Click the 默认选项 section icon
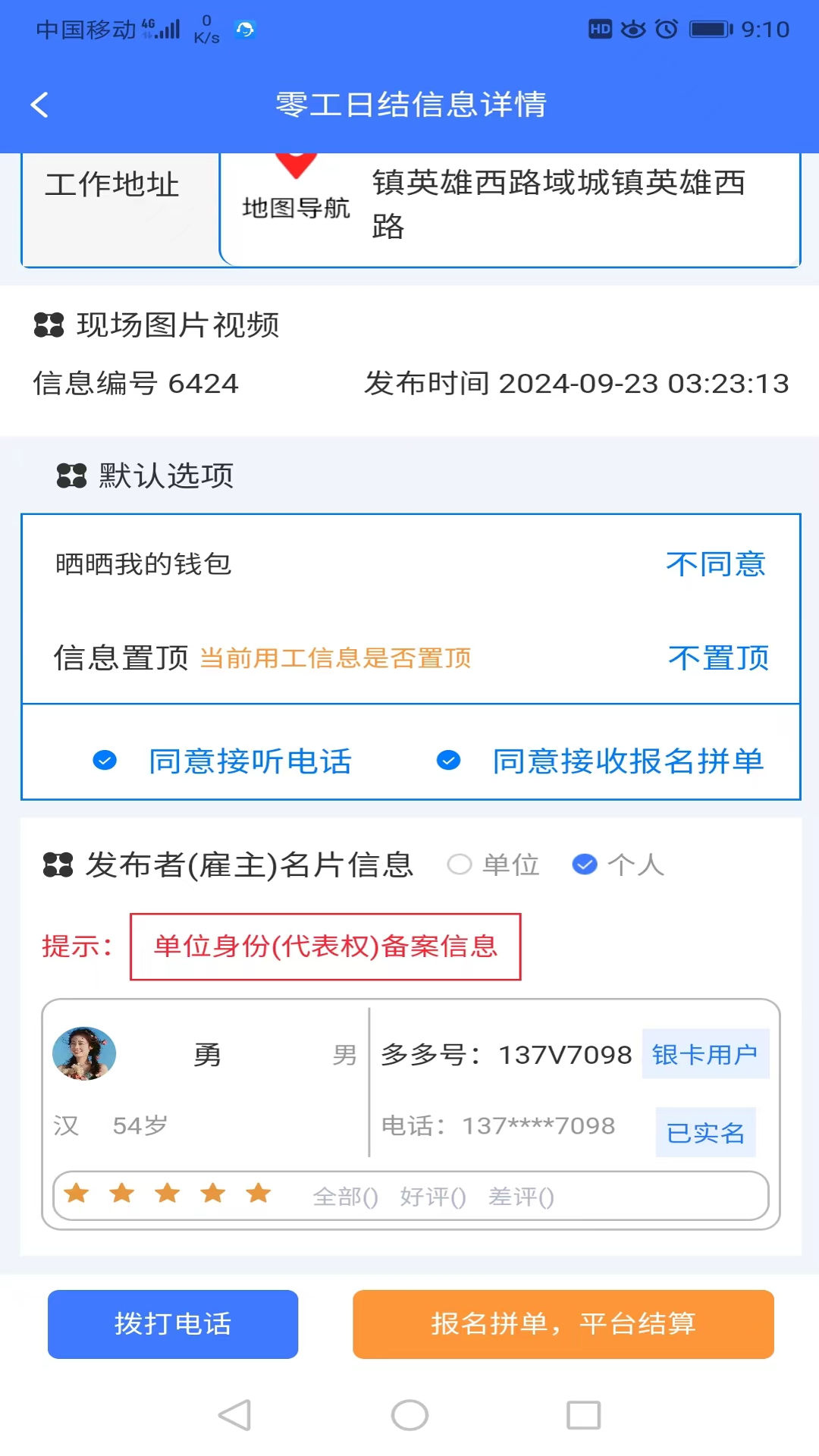Image resolution: width=819 pixels, height=1456 pixels. pyautogui.click(x=71, y=475)
